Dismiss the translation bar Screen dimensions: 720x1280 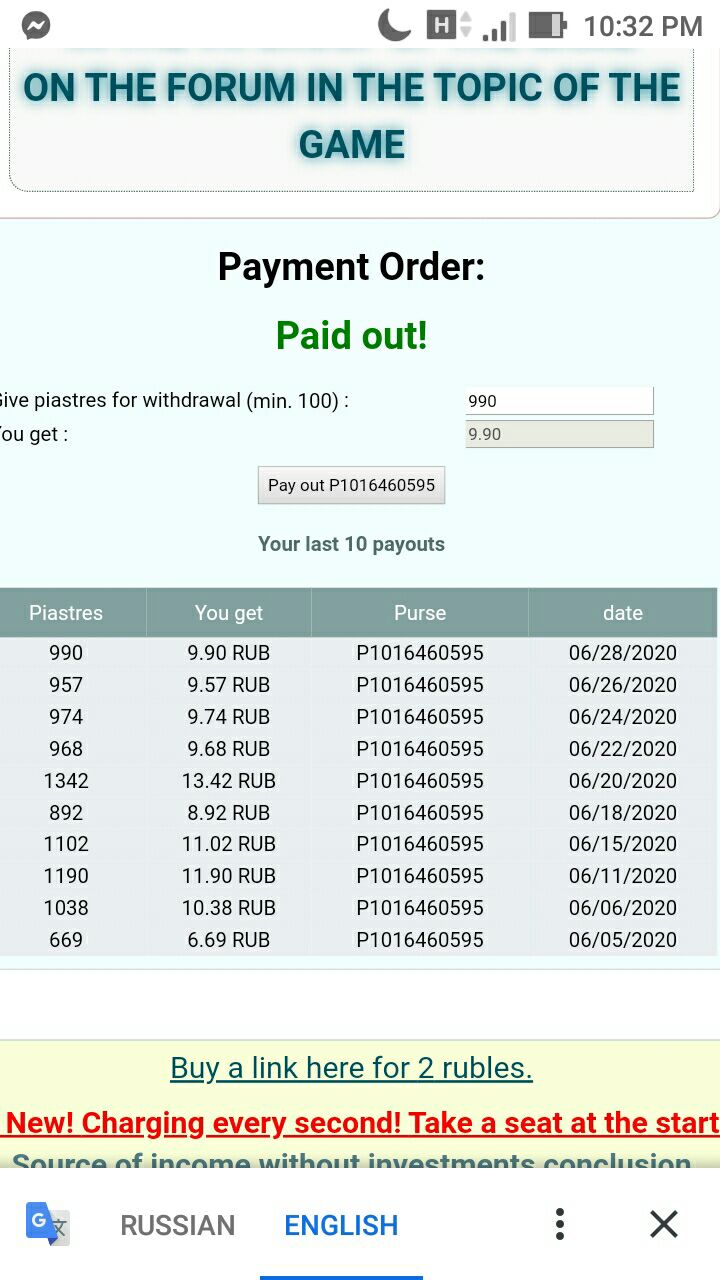(664, 1224)
